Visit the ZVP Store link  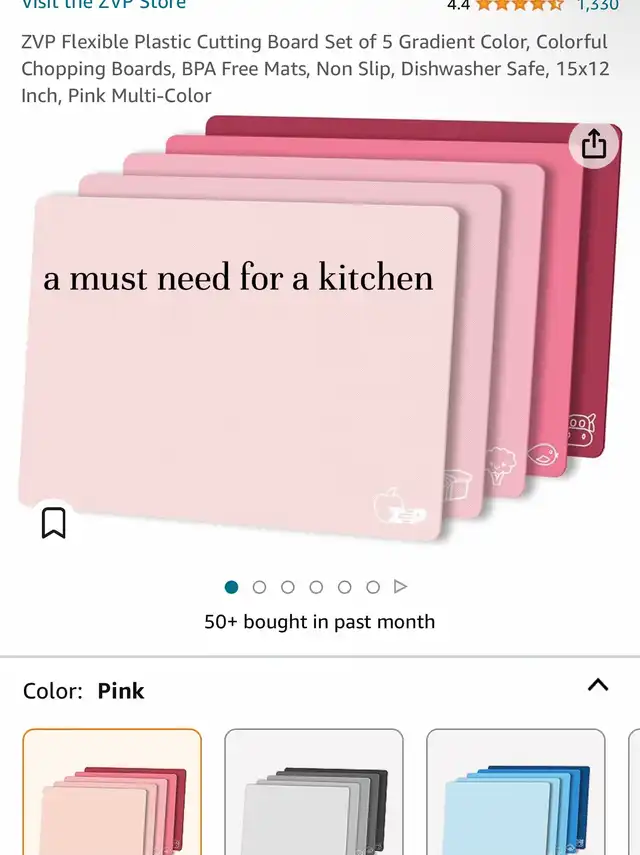point(103,5)
